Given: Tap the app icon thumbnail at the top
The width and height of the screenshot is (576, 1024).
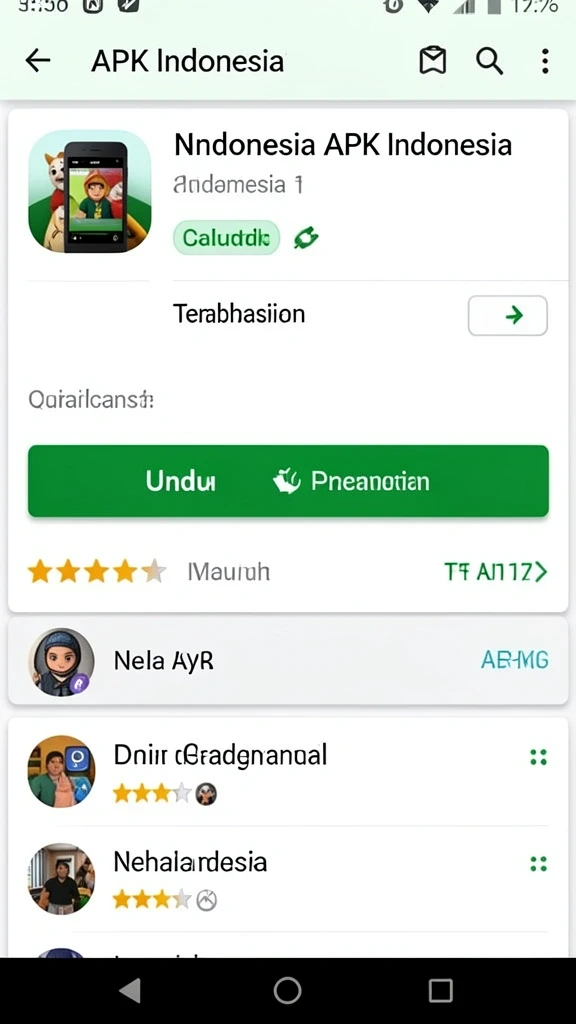Looking at the screenshot, I should coord(89,191).
